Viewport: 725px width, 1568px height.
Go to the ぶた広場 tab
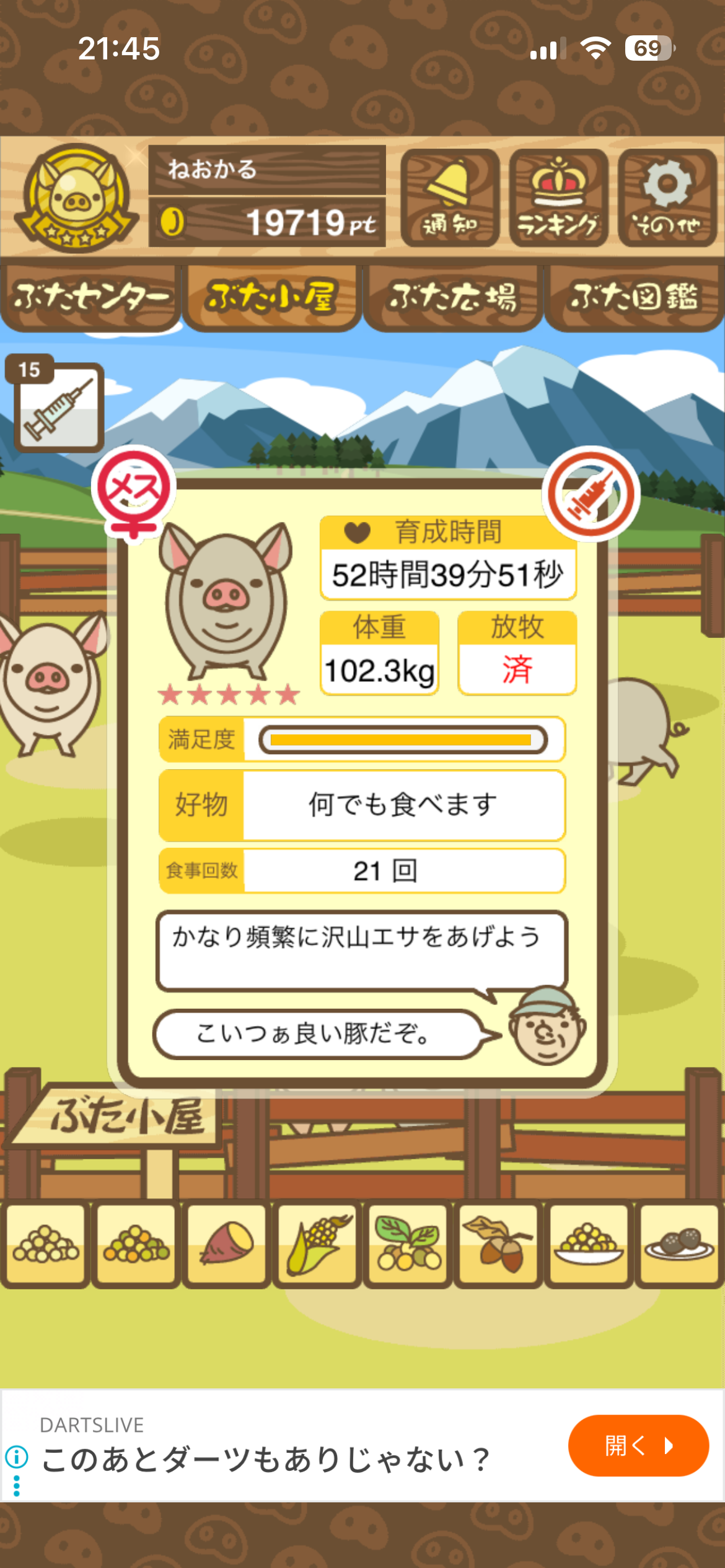[x=453, y=298]
